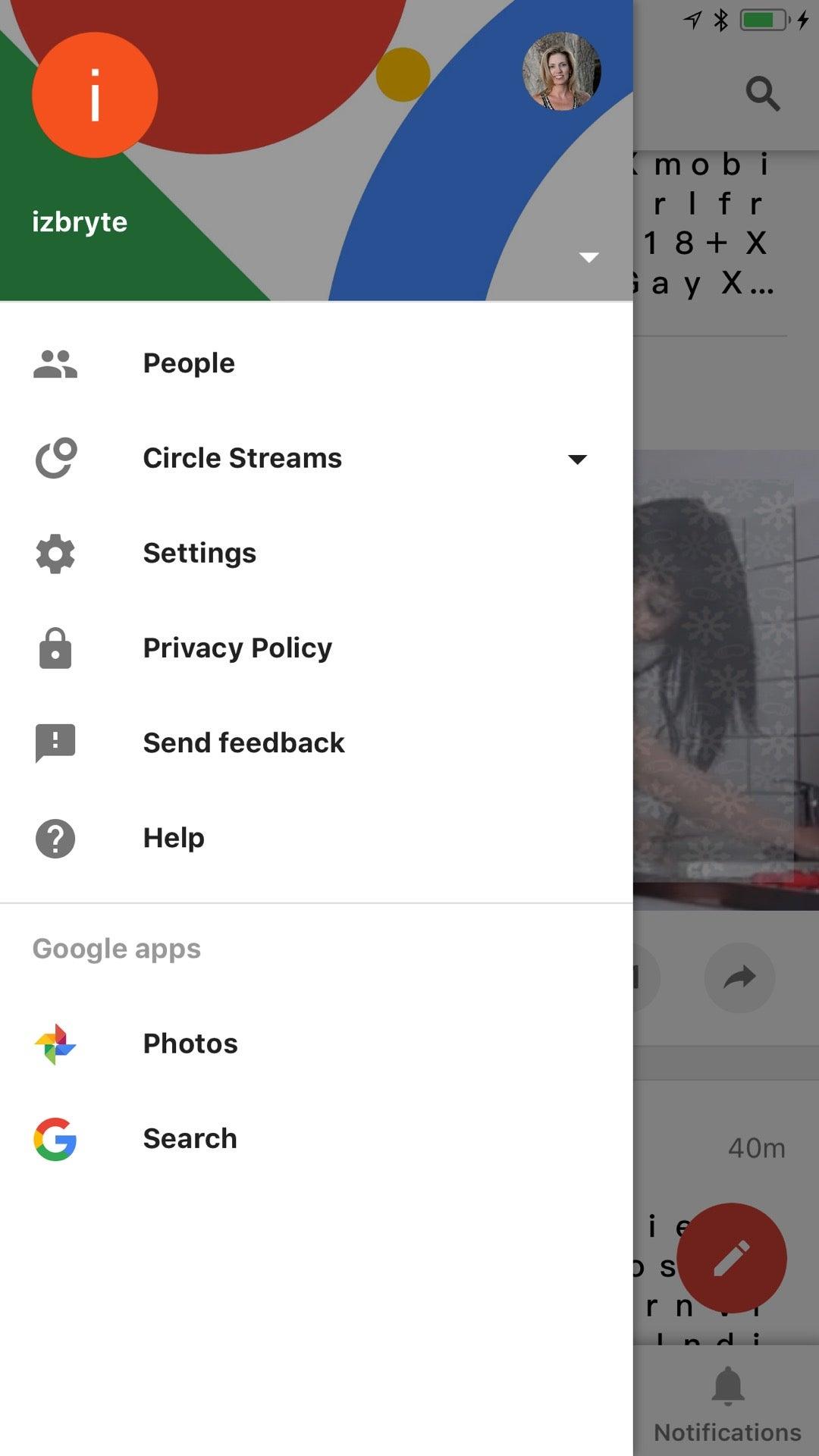Tap the search magnifier icon
Viewport: 819px width, 1456px height.
coord(762,94)
